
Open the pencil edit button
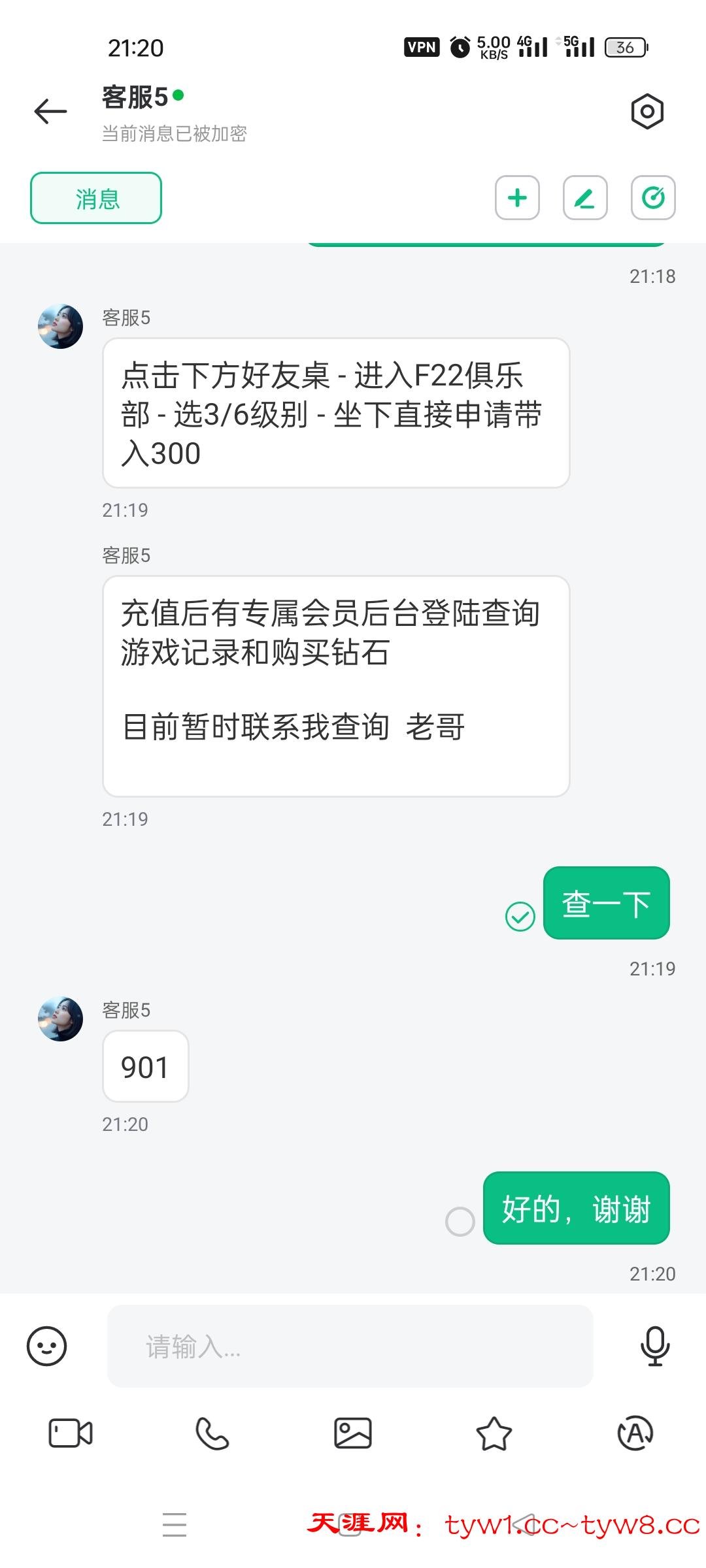585,198
